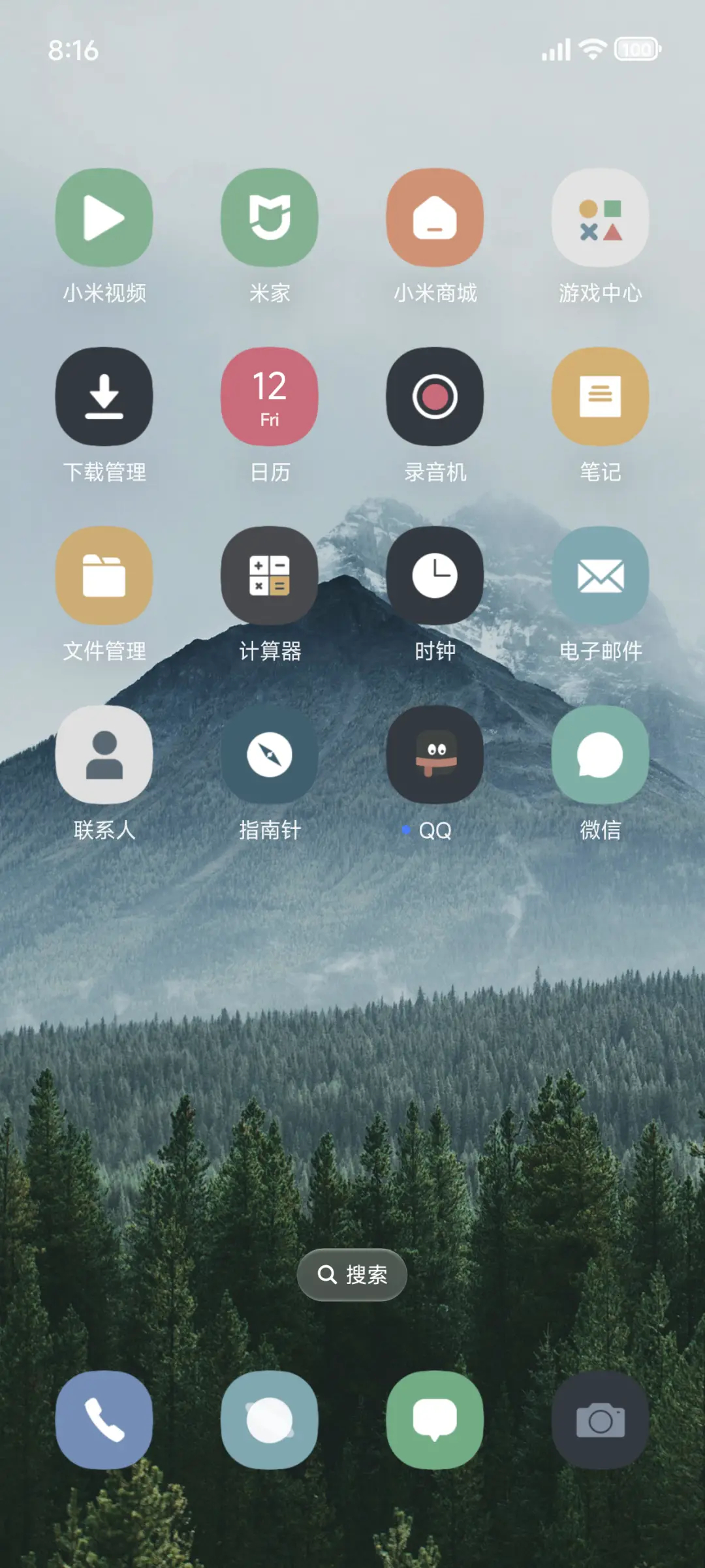Open the 笔记 notes app

point(600,396)
